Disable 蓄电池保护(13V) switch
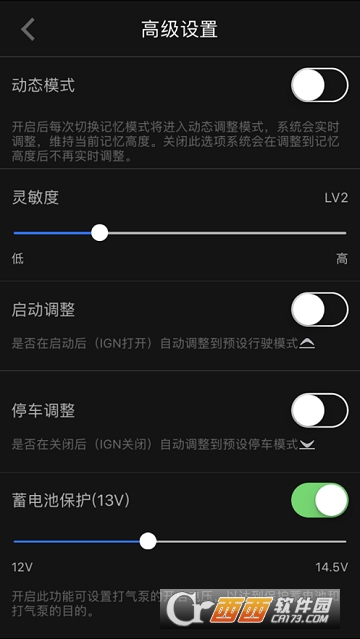Screen dimensions: 360x639 pos(320,500)
